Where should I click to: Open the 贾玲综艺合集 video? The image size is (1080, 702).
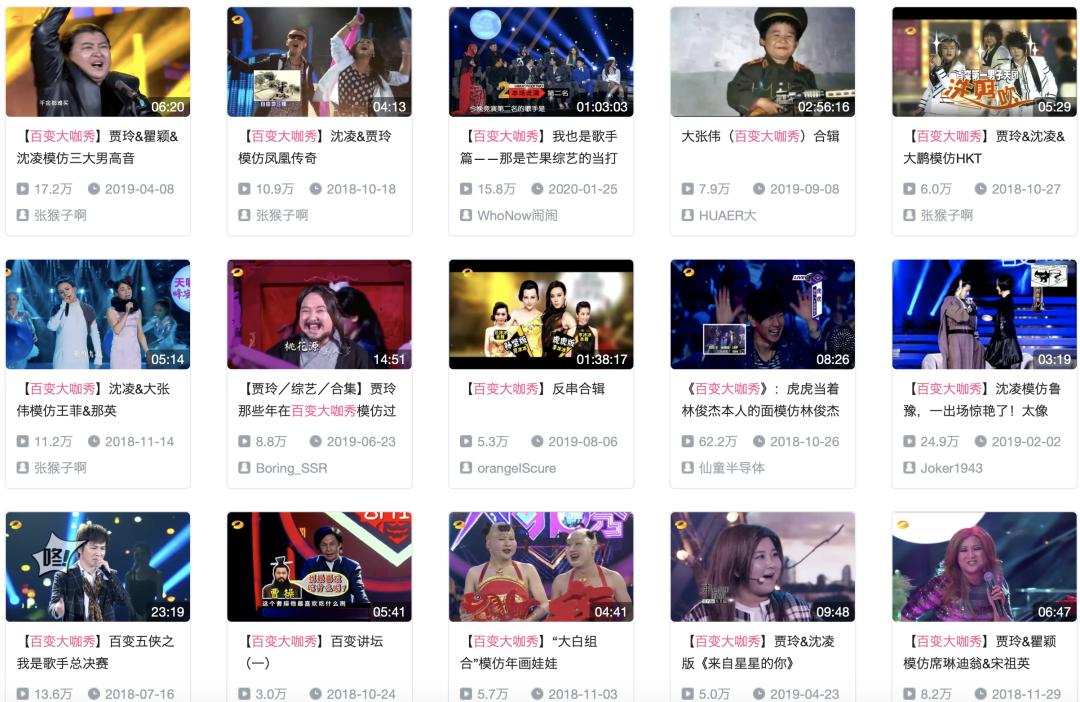319,314
